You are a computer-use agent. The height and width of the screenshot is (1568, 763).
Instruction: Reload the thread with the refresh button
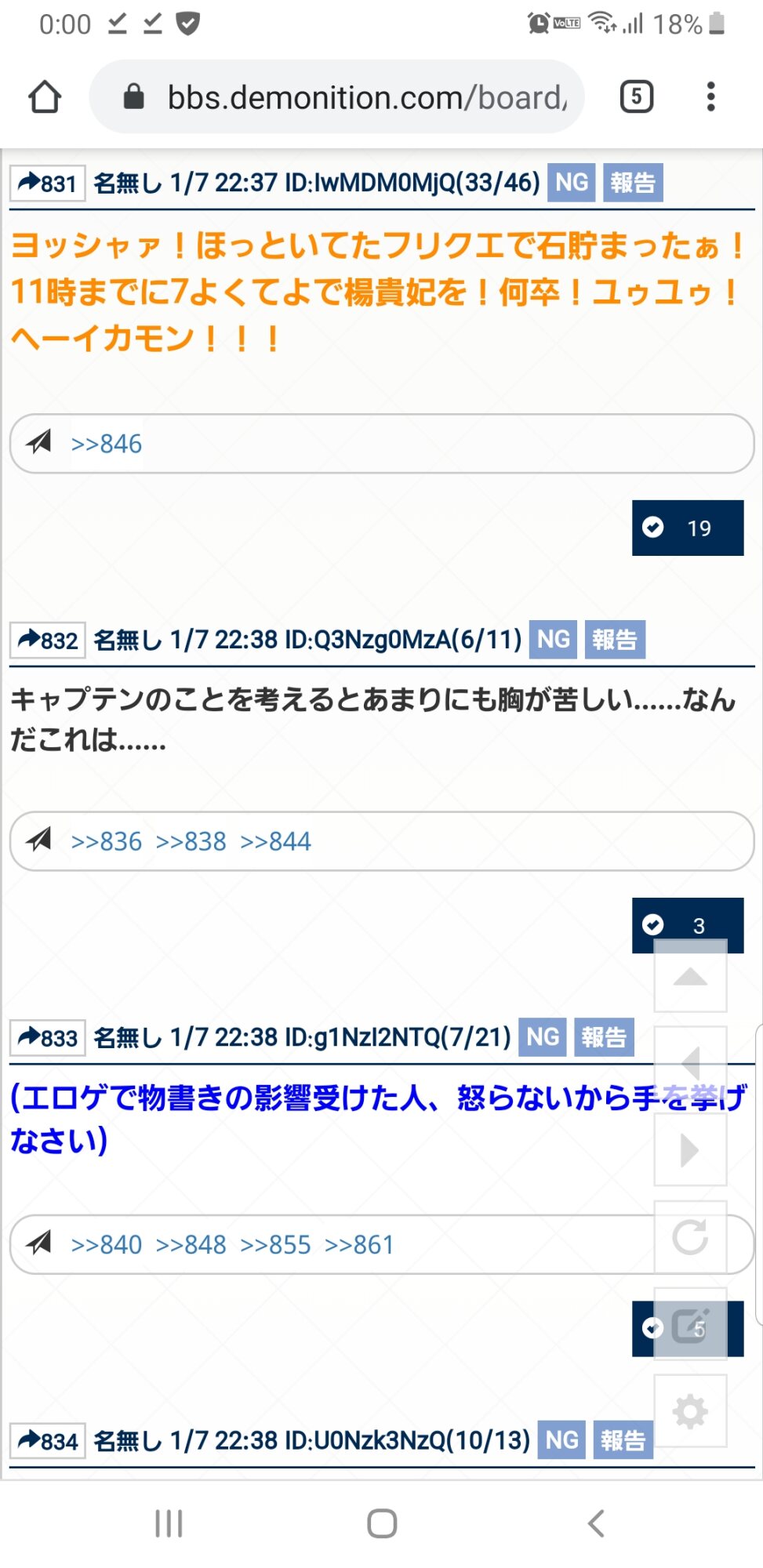pyautogui.click(x=690, y=1237)
